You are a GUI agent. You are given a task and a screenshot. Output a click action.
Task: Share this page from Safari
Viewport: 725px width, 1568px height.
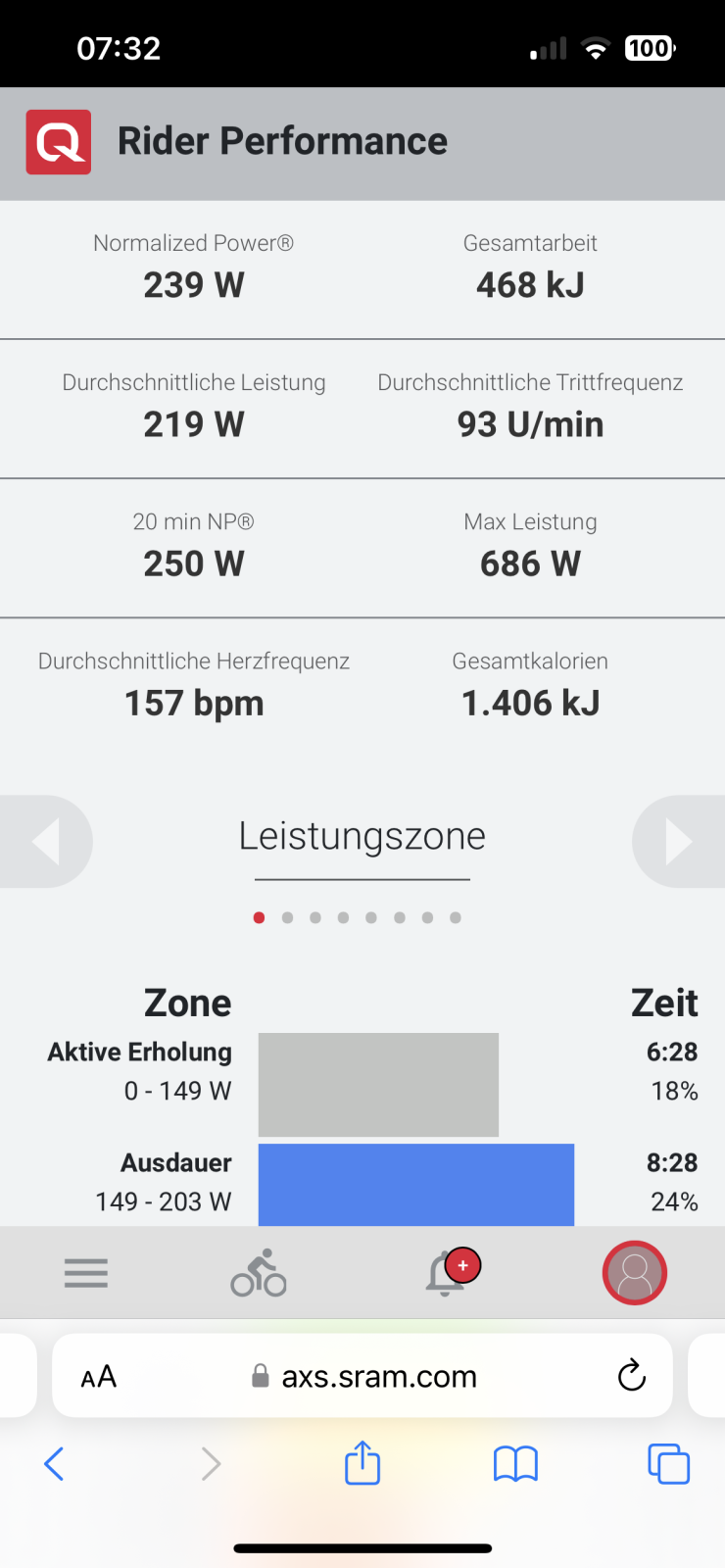(x=362, y=1463)
